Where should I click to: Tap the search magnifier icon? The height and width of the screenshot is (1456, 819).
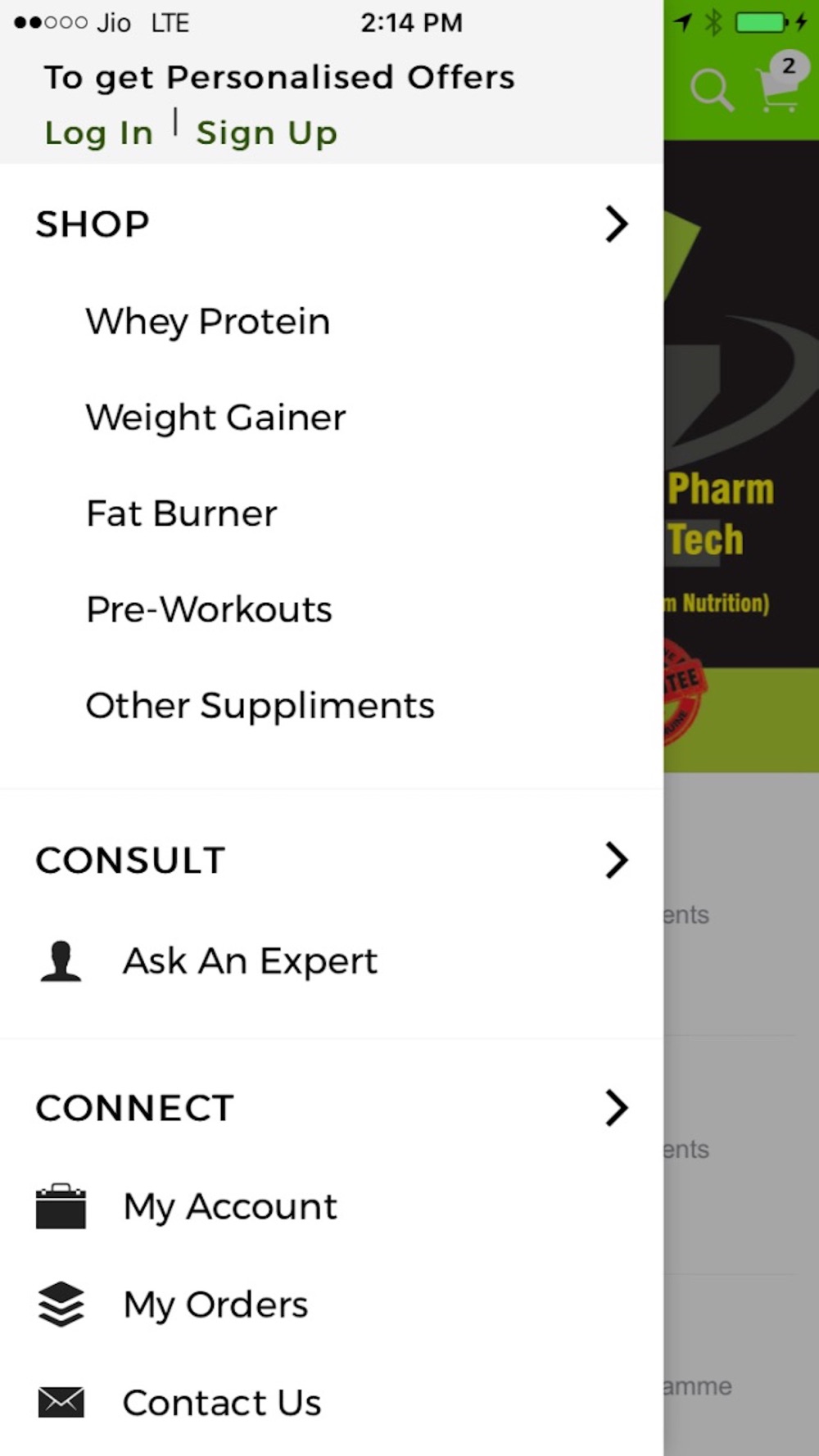(712, 88)
